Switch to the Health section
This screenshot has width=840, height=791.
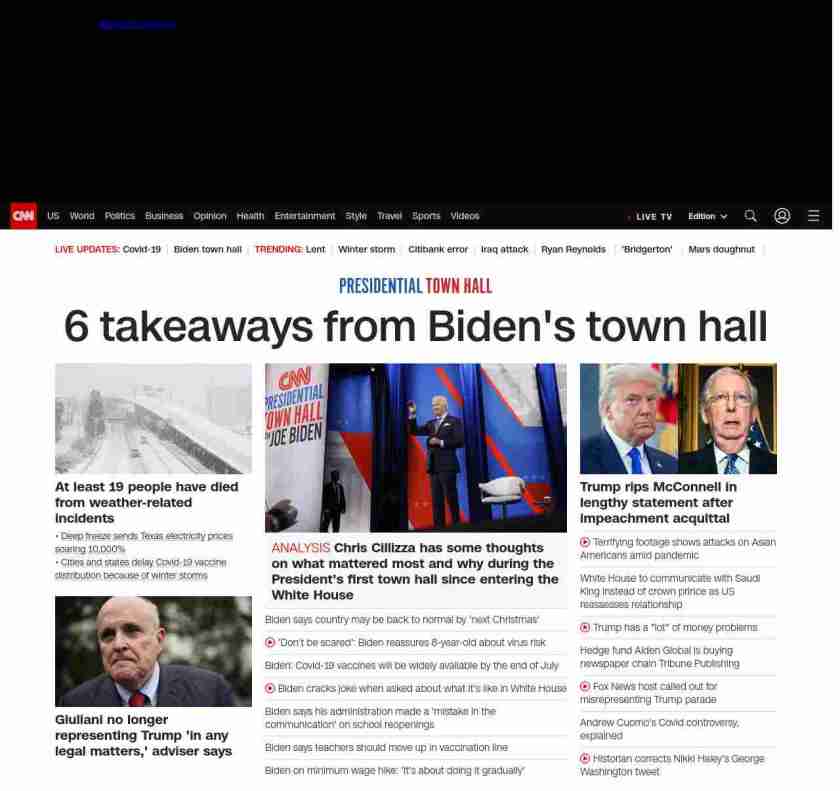click(x=250, y=216)
